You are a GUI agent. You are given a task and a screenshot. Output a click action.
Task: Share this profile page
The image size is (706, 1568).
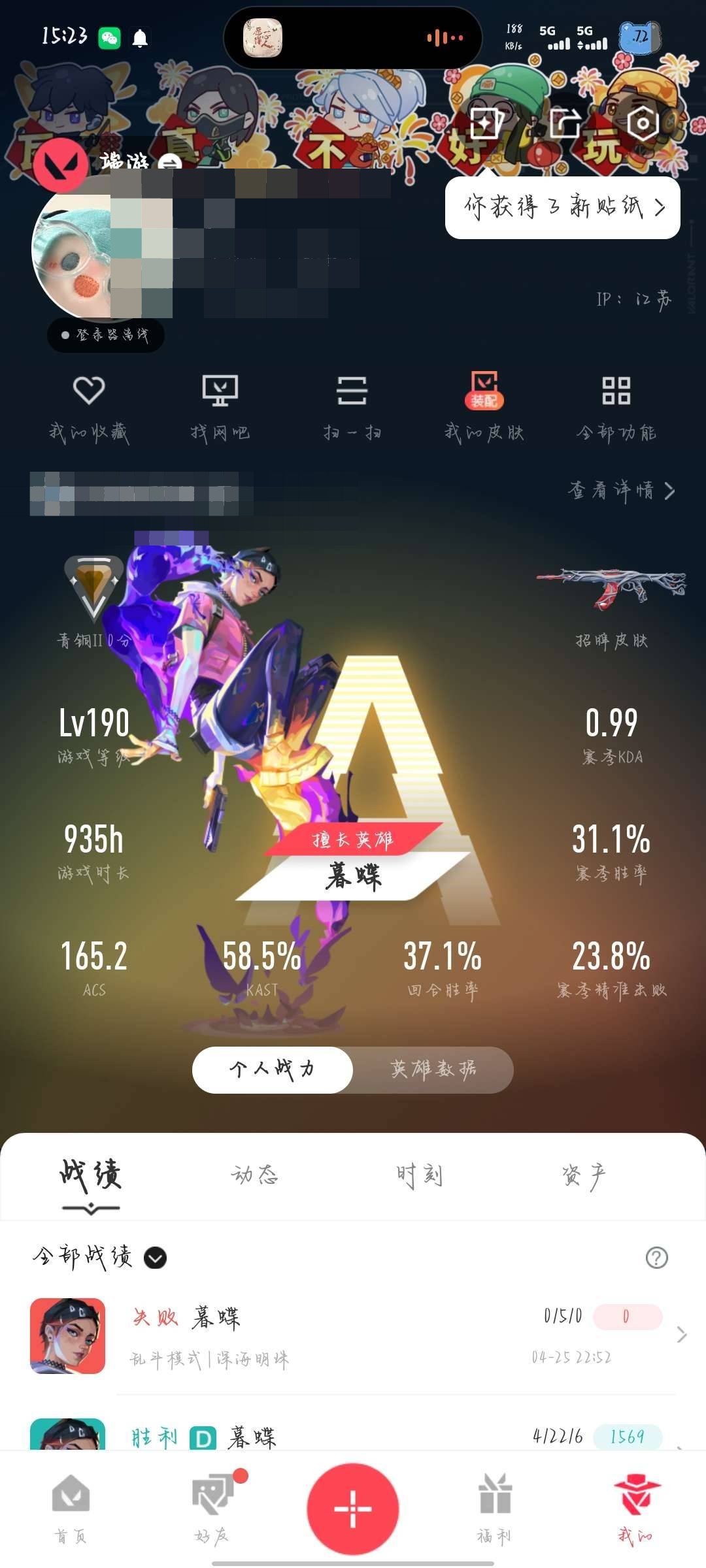[x=565, y=123]
